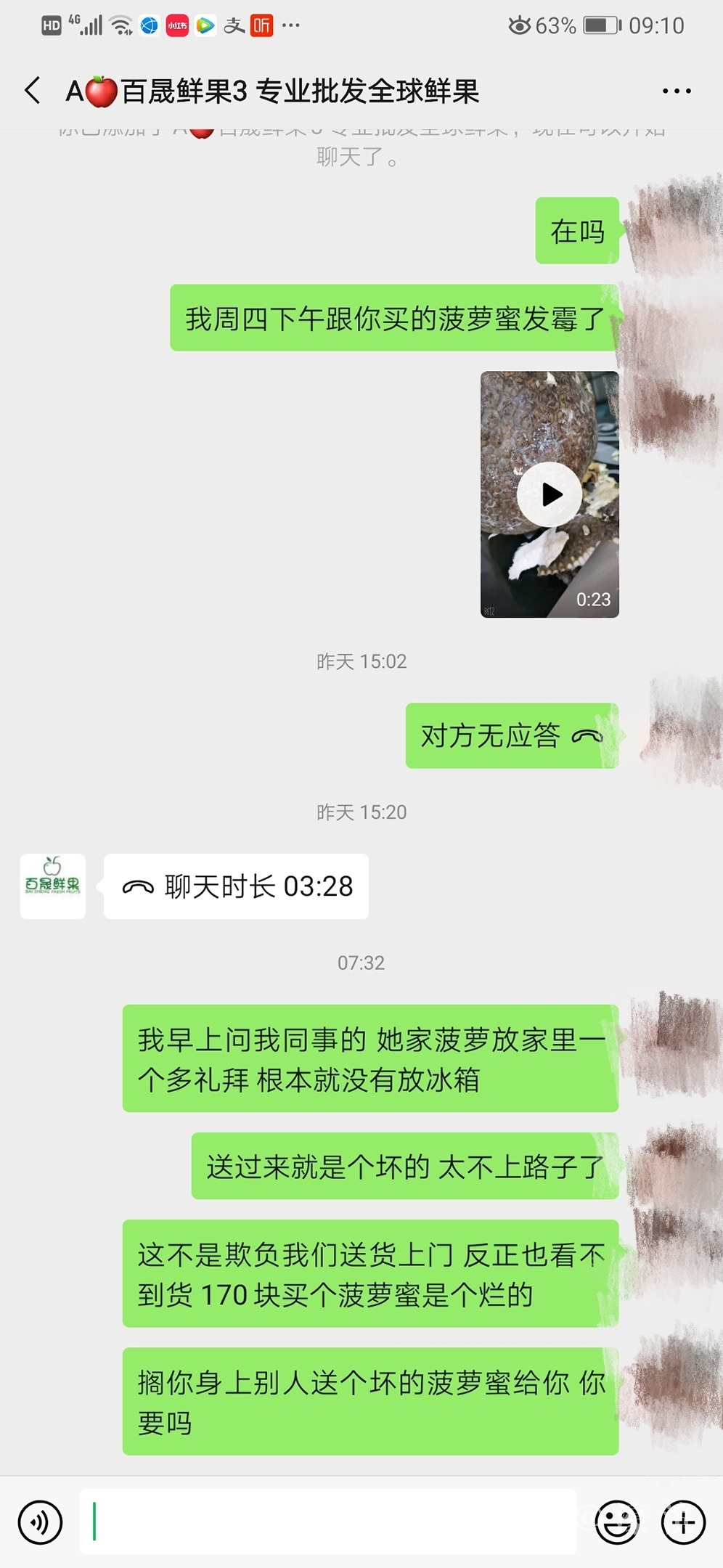Open 百晟鲜果 seller's profile avatar
Image resolution: width=723 pixels, height=1568 pixels.
(x=53, y=886)
